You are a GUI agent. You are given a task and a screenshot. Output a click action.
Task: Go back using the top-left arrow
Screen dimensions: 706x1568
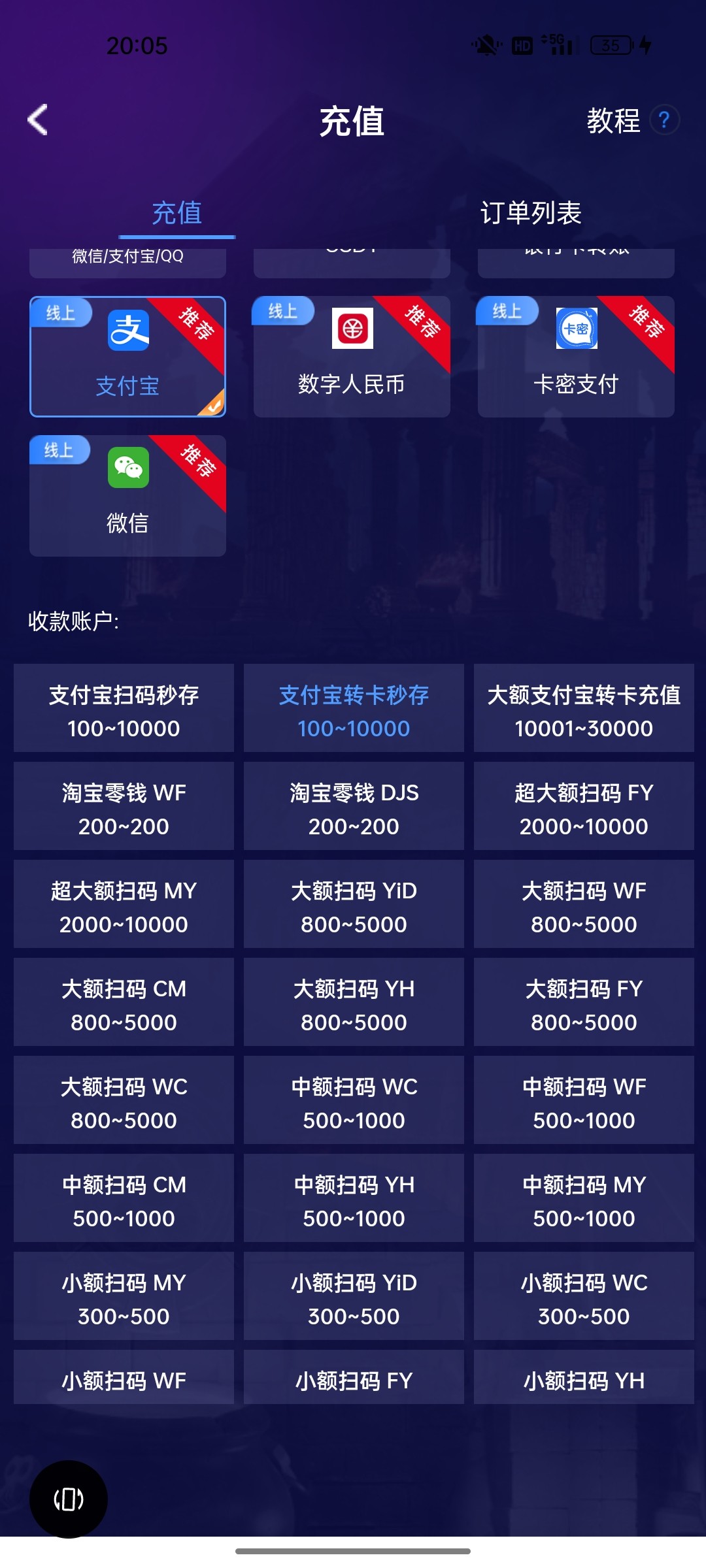pyautogui.click(x=38, y=120)
